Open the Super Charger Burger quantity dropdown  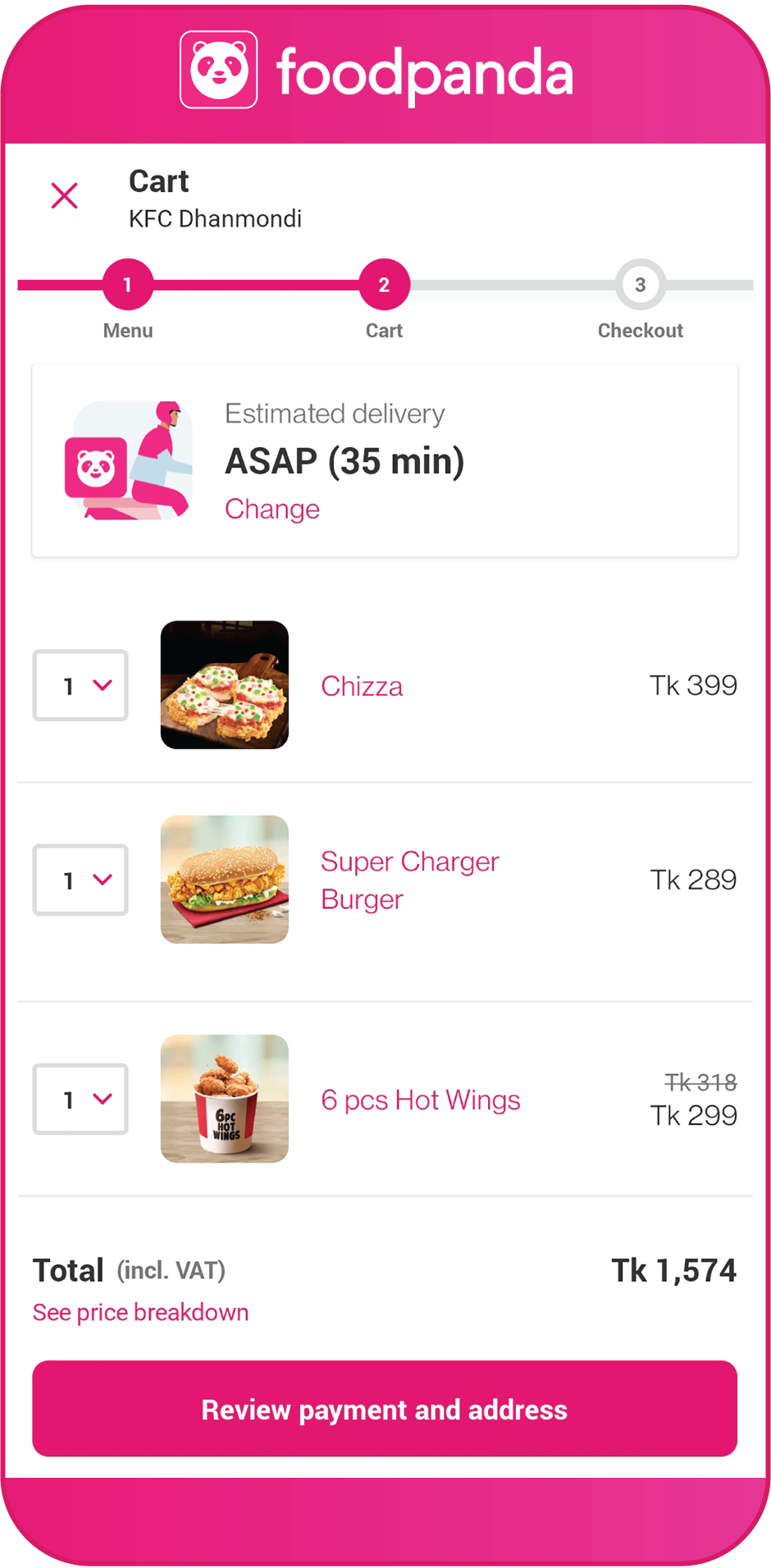click(x=80, y=880)
